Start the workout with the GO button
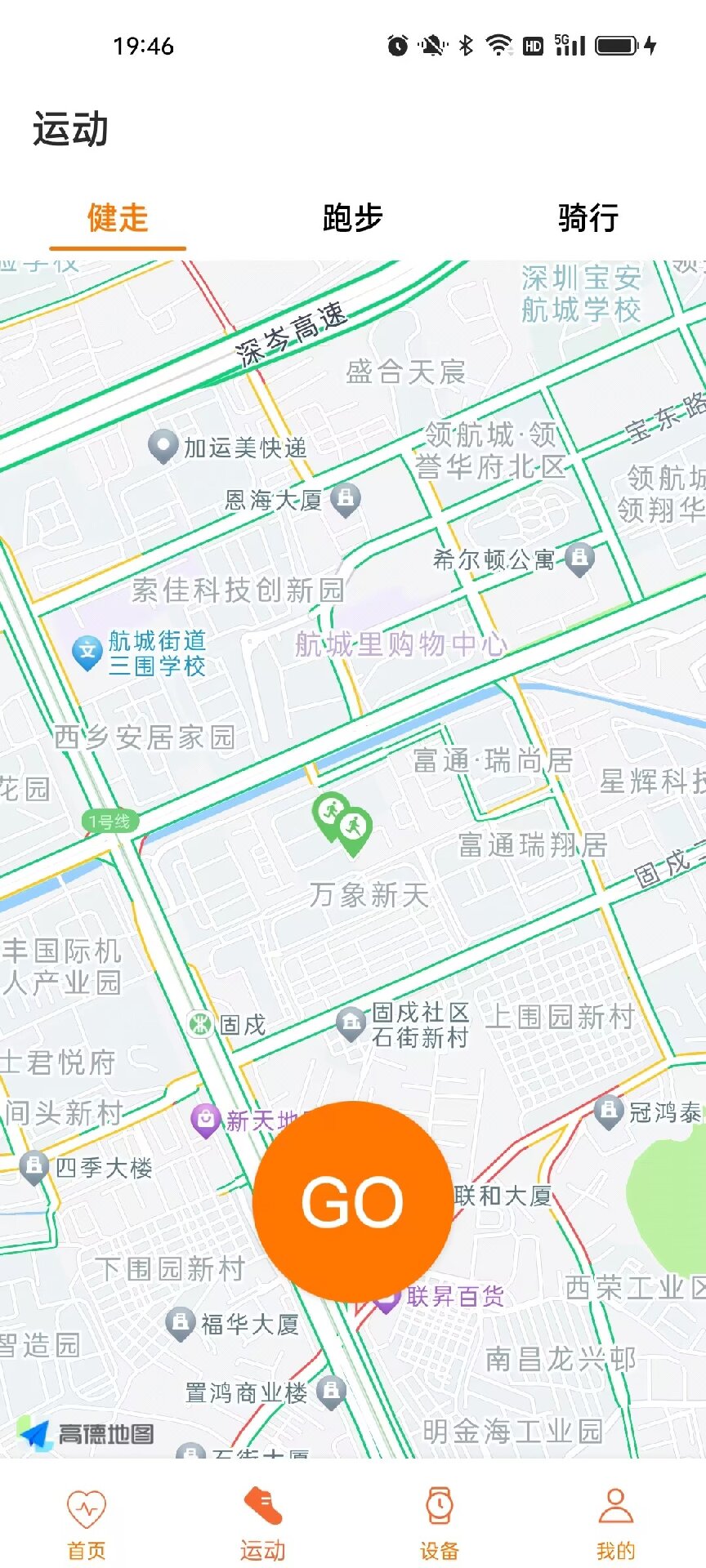 352,1201
